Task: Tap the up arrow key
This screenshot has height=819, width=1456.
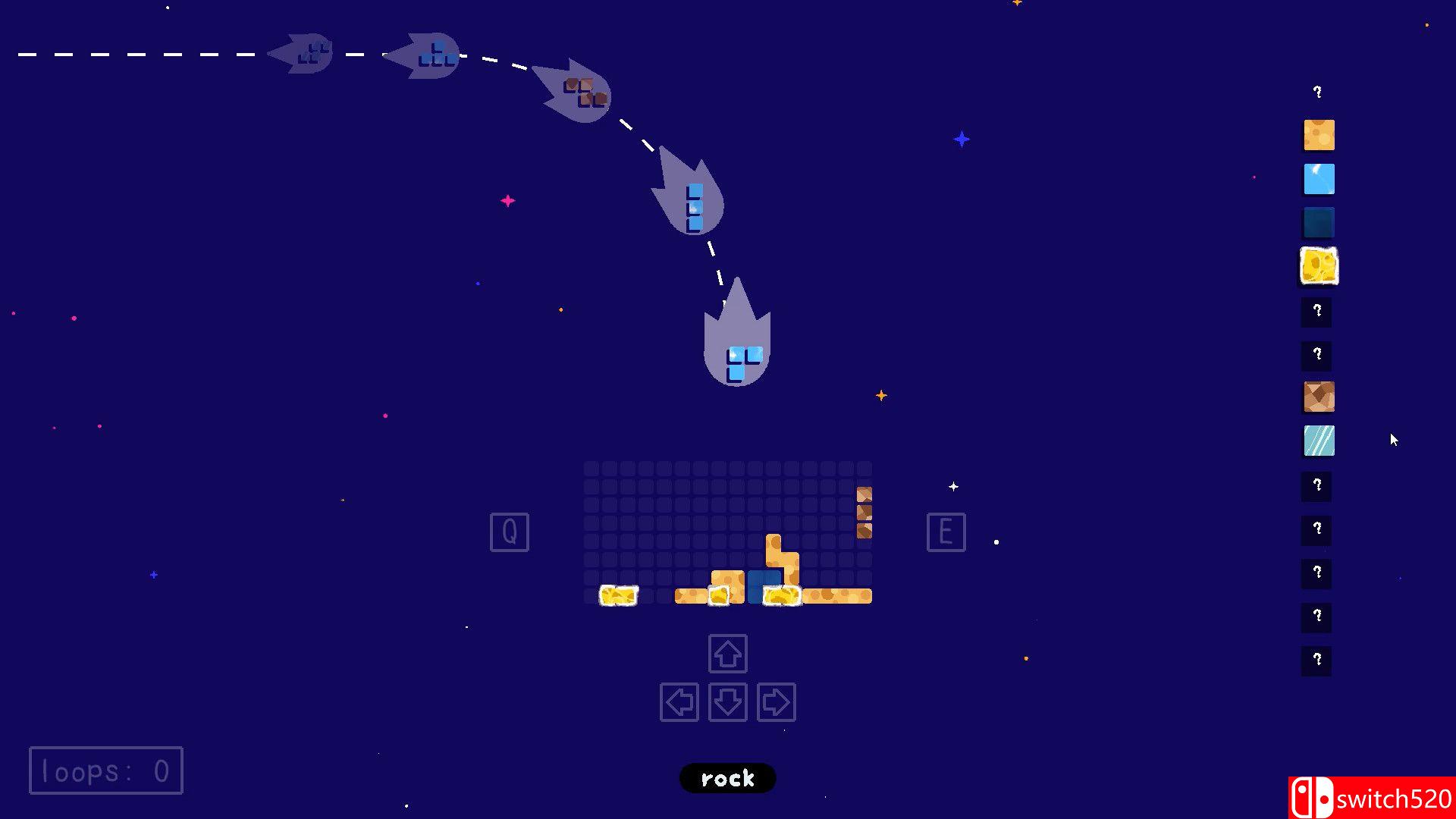Action: [727, 654]
